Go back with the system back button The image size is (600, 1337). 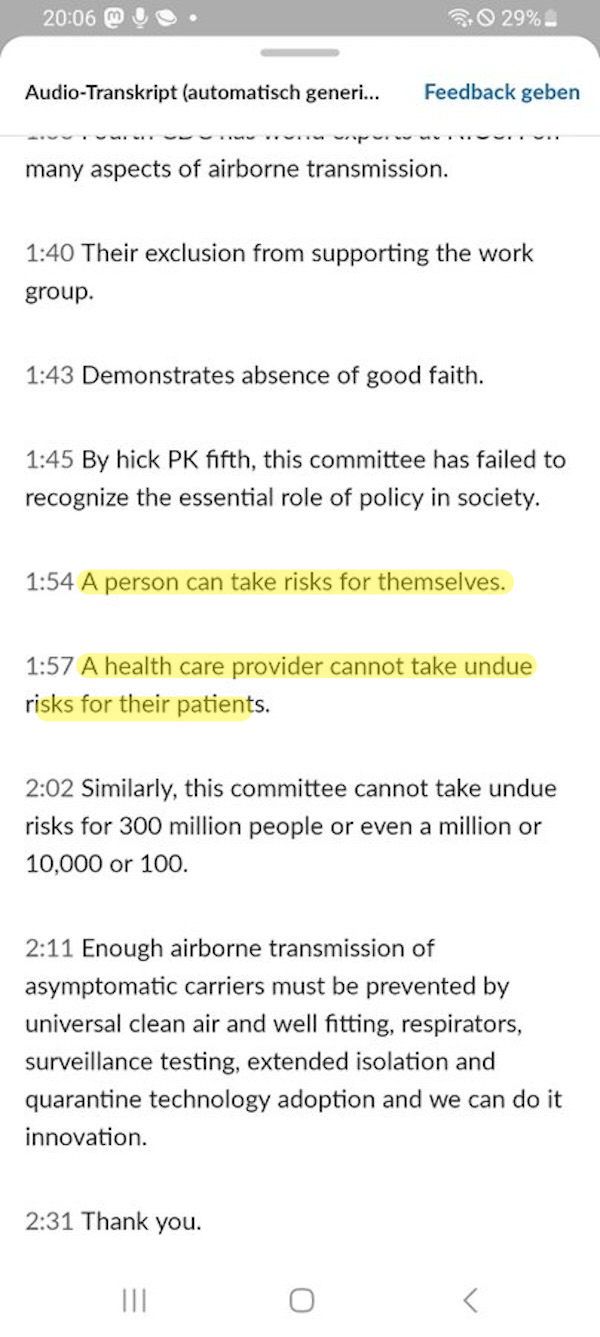470,1299
